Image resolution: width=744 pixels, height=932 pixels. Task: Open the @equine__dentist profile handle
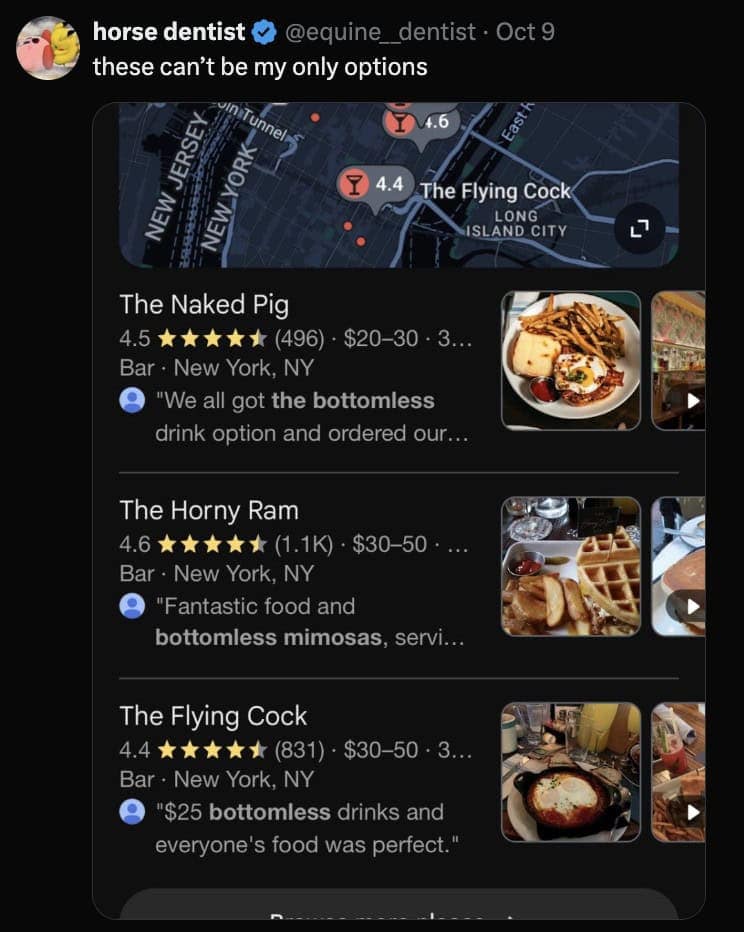[x=380, y=32]
